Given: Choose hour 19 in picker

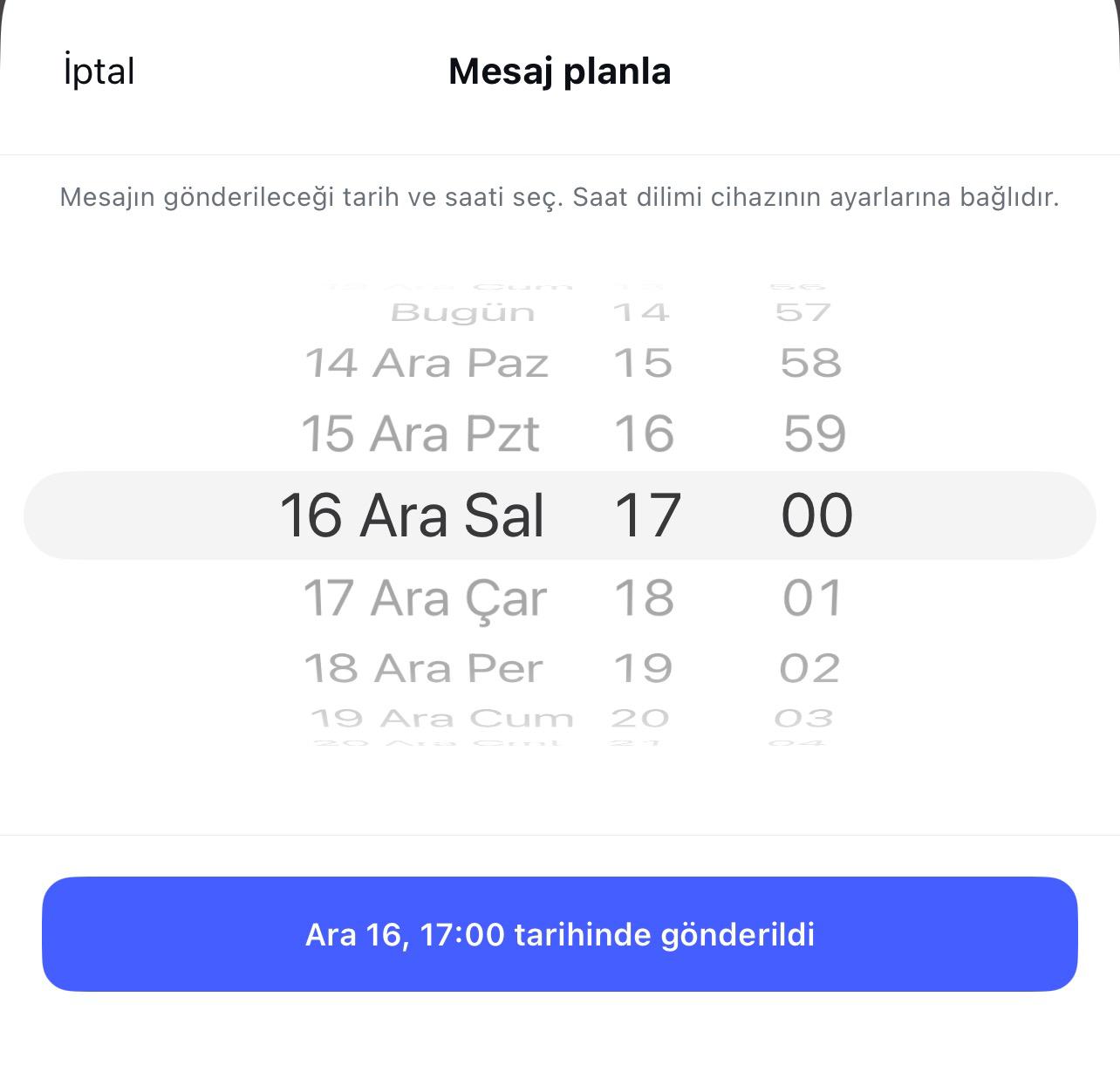Looking at the screenshot, I should pos(643,669).
